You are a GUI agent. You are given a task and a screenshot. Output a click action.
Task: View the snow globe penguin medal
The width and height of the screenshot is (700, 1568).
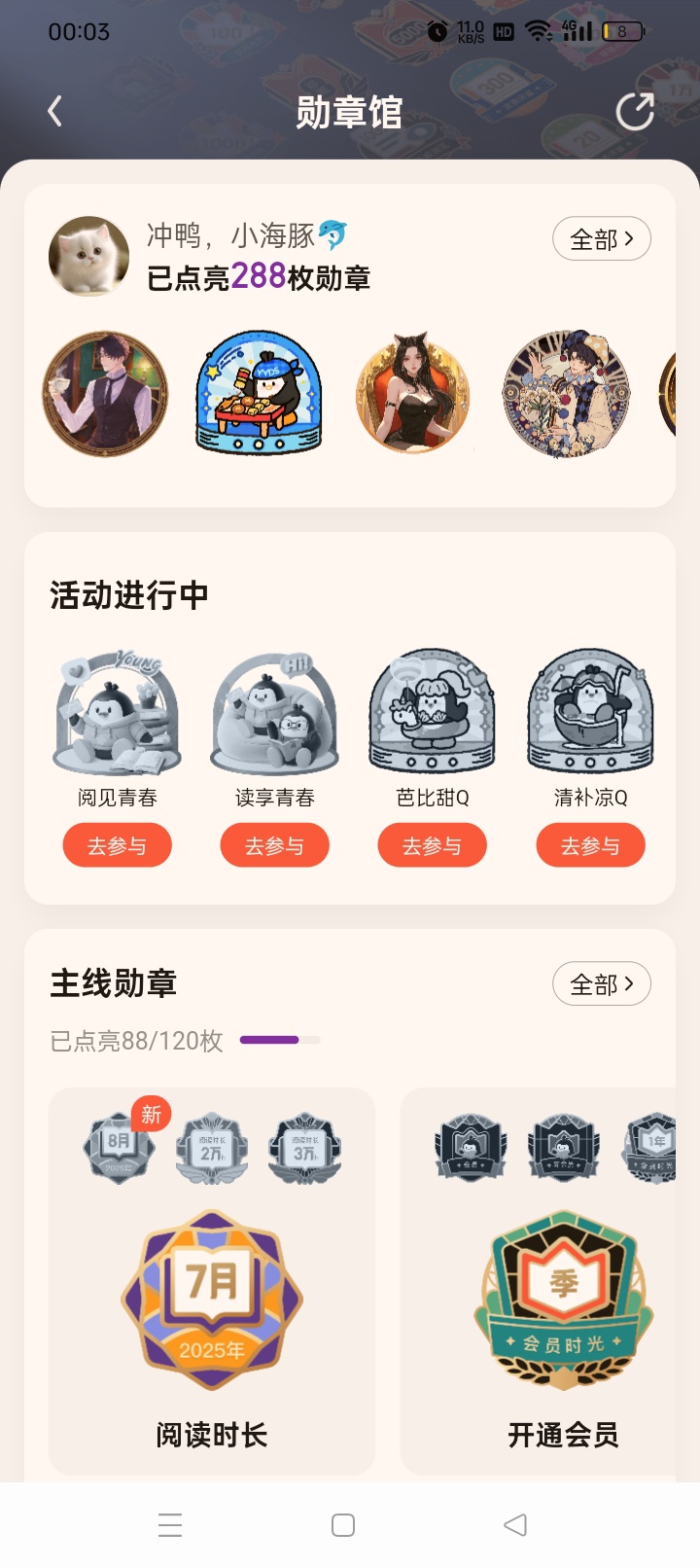(x=259, y=393)
